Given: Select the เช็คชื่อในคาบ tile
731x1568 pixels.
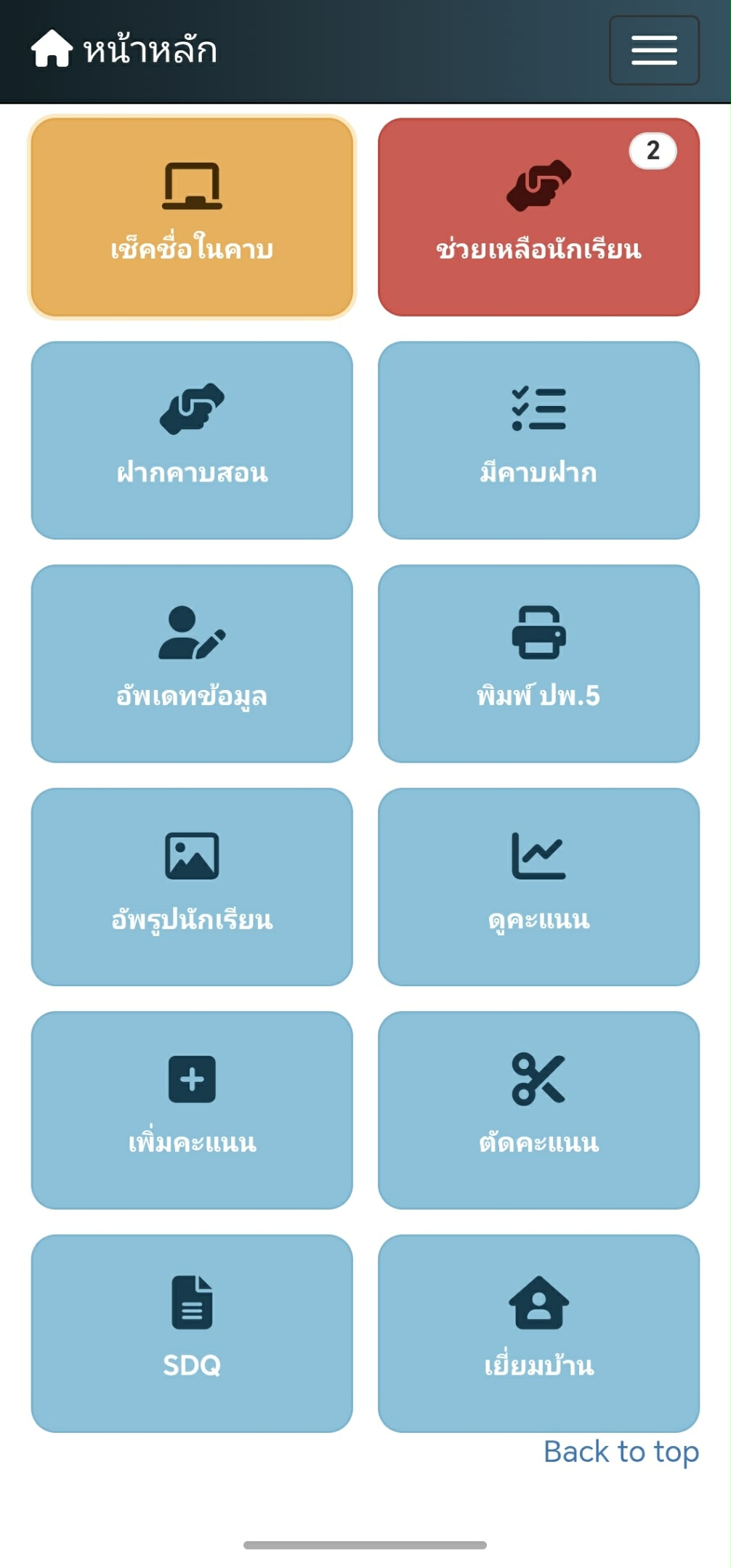Looking at the screenshot, I should [x=192, y=218].
